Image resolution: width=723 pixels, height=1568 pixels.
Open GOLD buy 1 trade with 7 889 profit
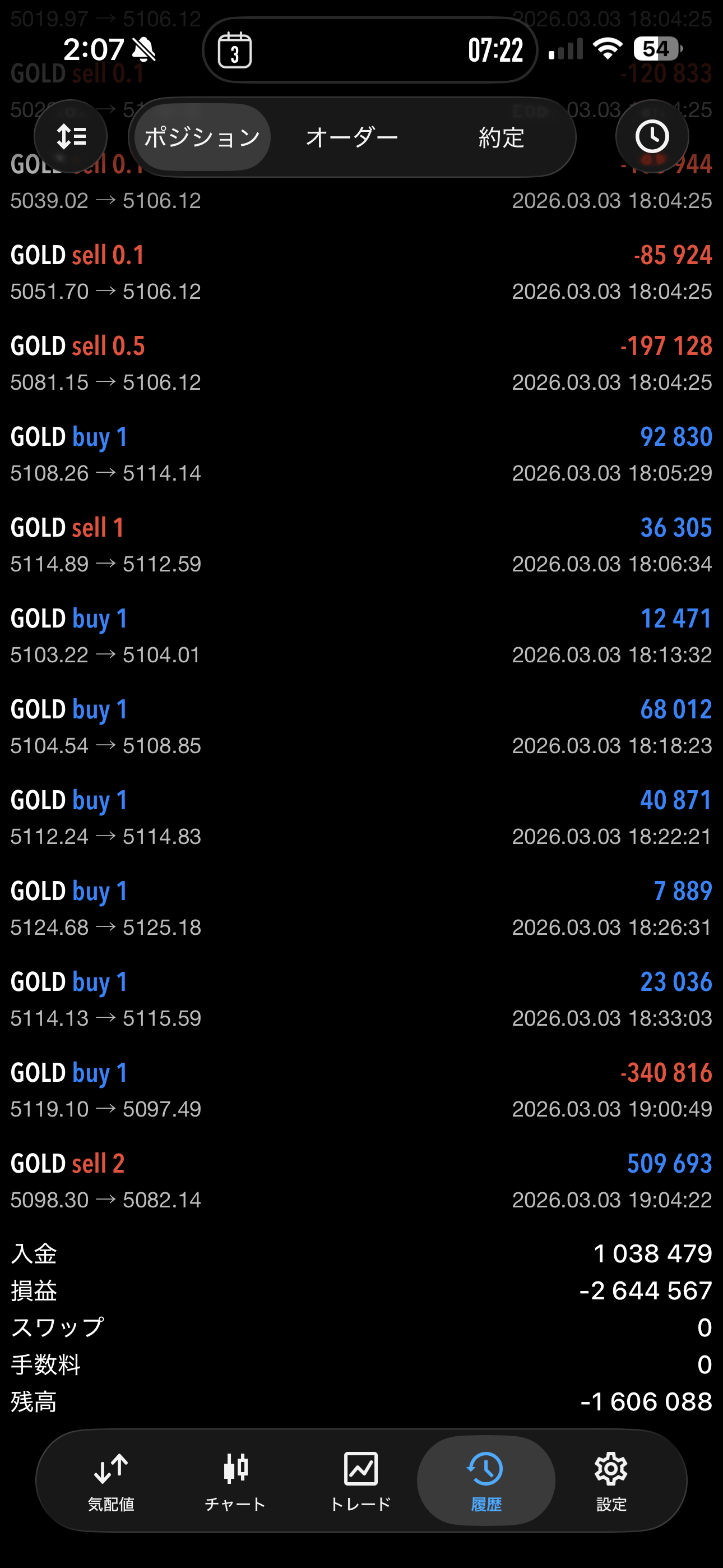point(361,908)
